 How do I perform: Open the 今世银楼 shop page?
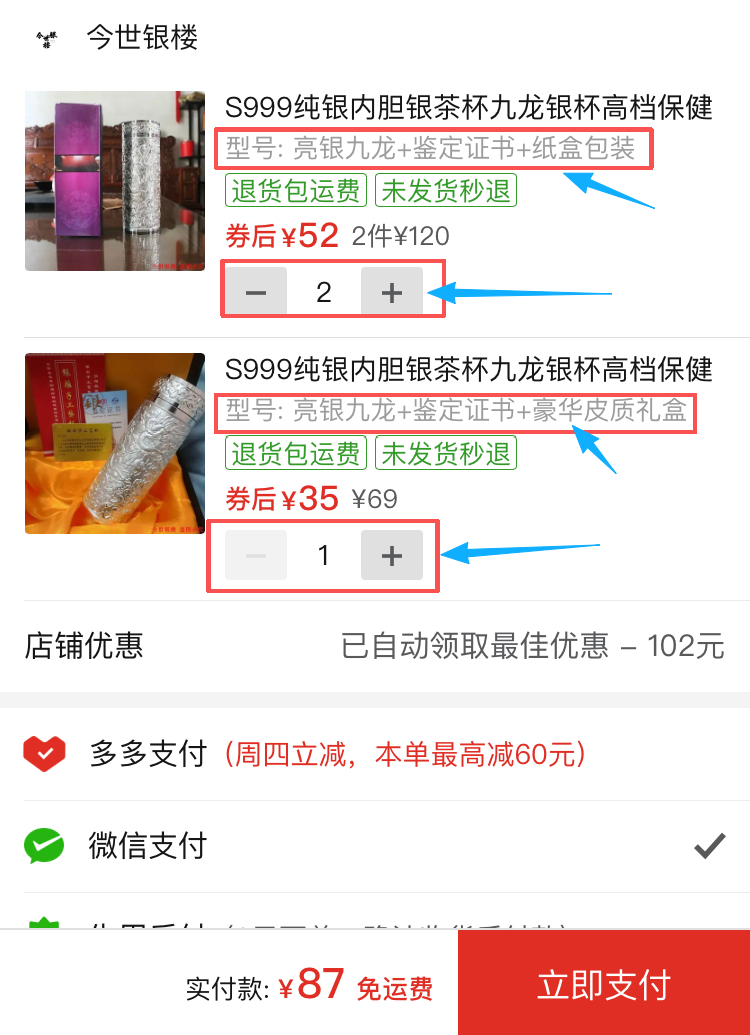coord(141,37)
